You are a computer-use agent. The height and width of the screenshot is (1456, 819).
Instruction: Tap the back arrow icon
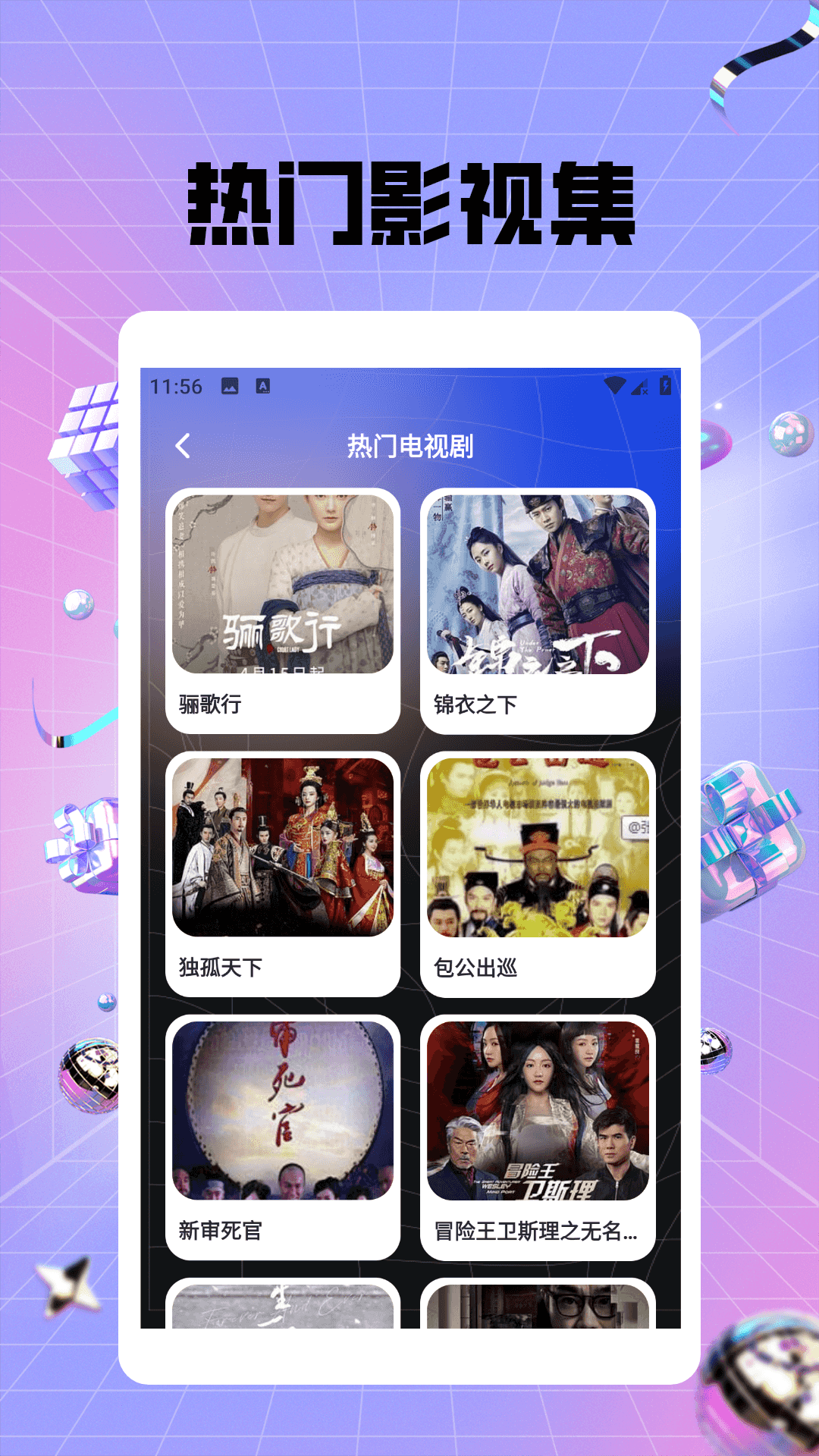182,447
